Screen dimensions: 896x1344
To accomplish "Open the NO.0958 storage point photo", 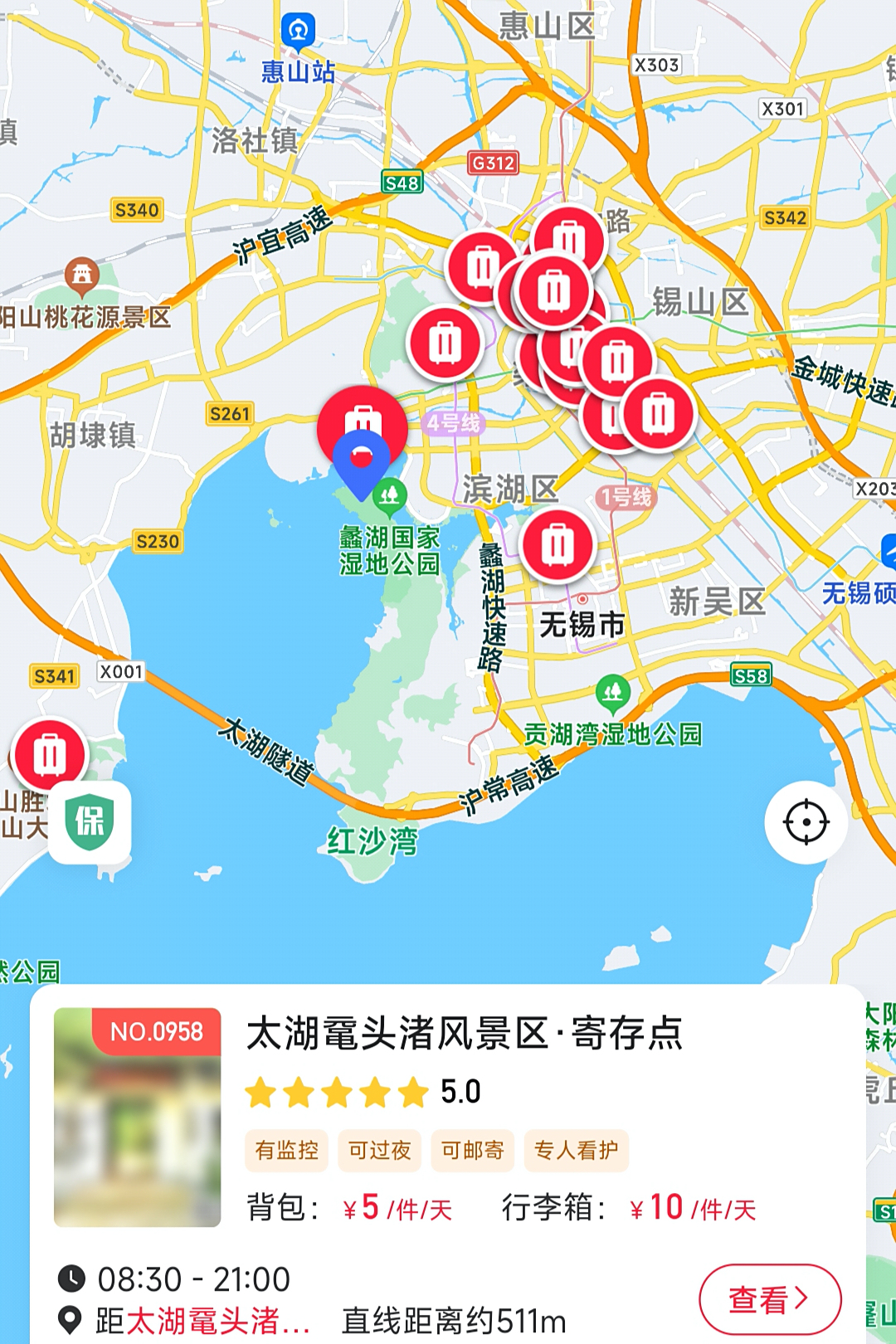I will (x=138, y=1117).
